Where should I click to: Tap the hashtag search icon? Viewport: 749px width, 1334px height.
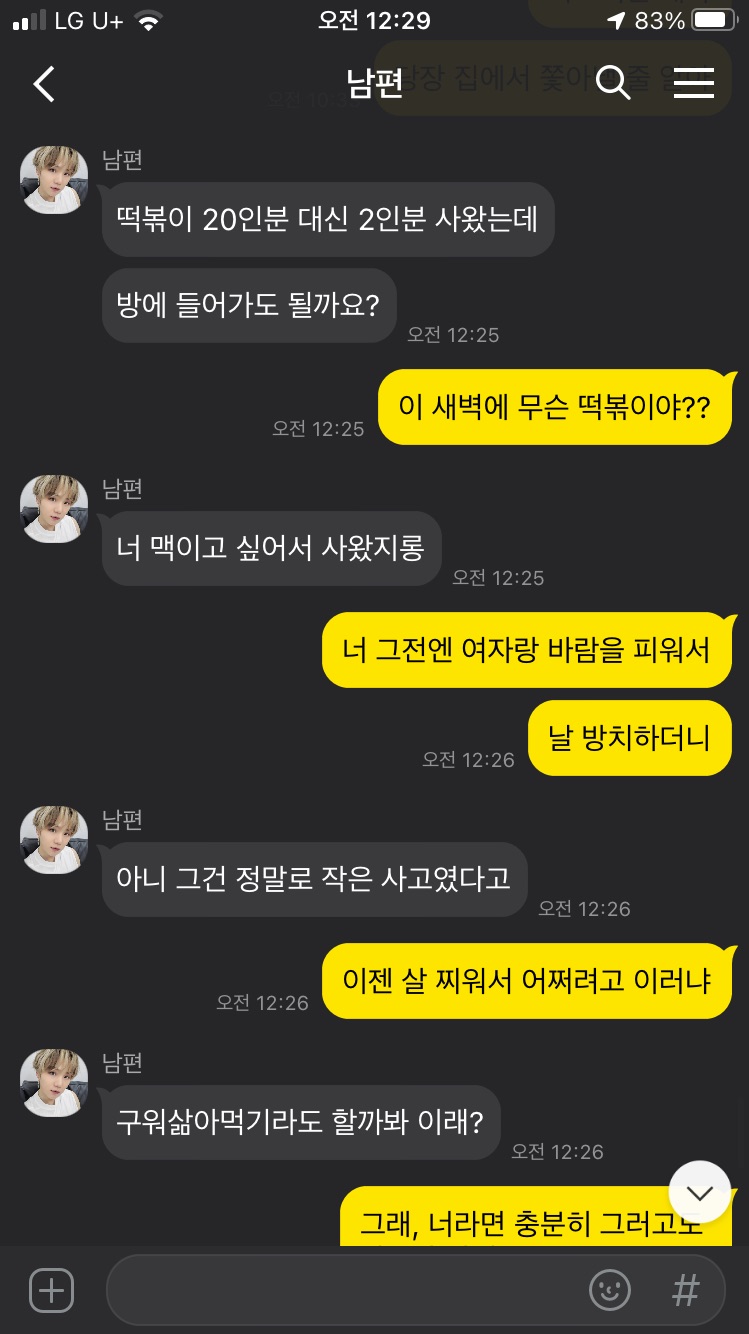coord(685,1290)
